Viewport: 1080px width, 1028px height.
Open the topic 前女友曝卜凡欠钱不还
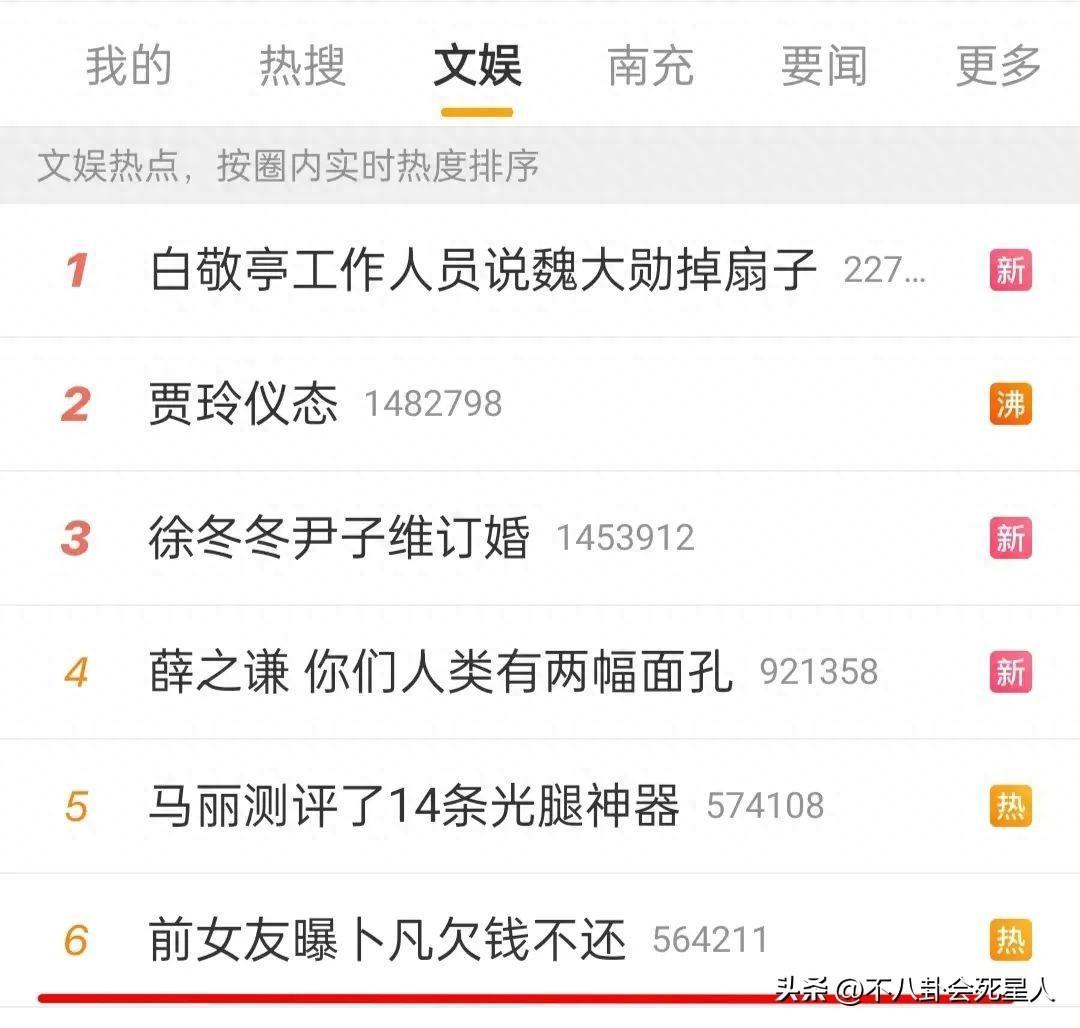387,940
